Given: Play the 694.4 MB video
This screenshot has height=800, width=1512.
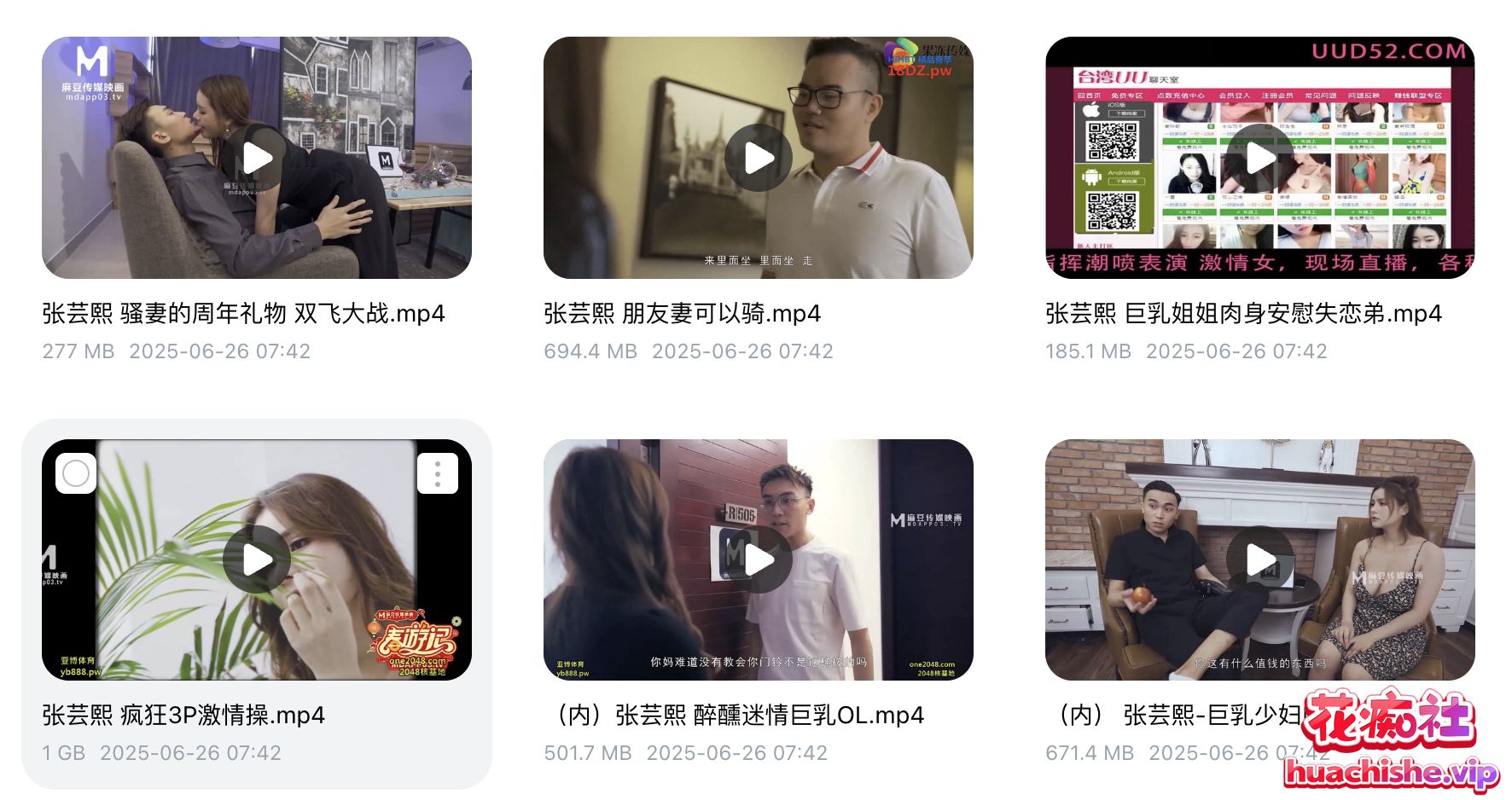Looking at the screenshot, I should click(759, 158).
